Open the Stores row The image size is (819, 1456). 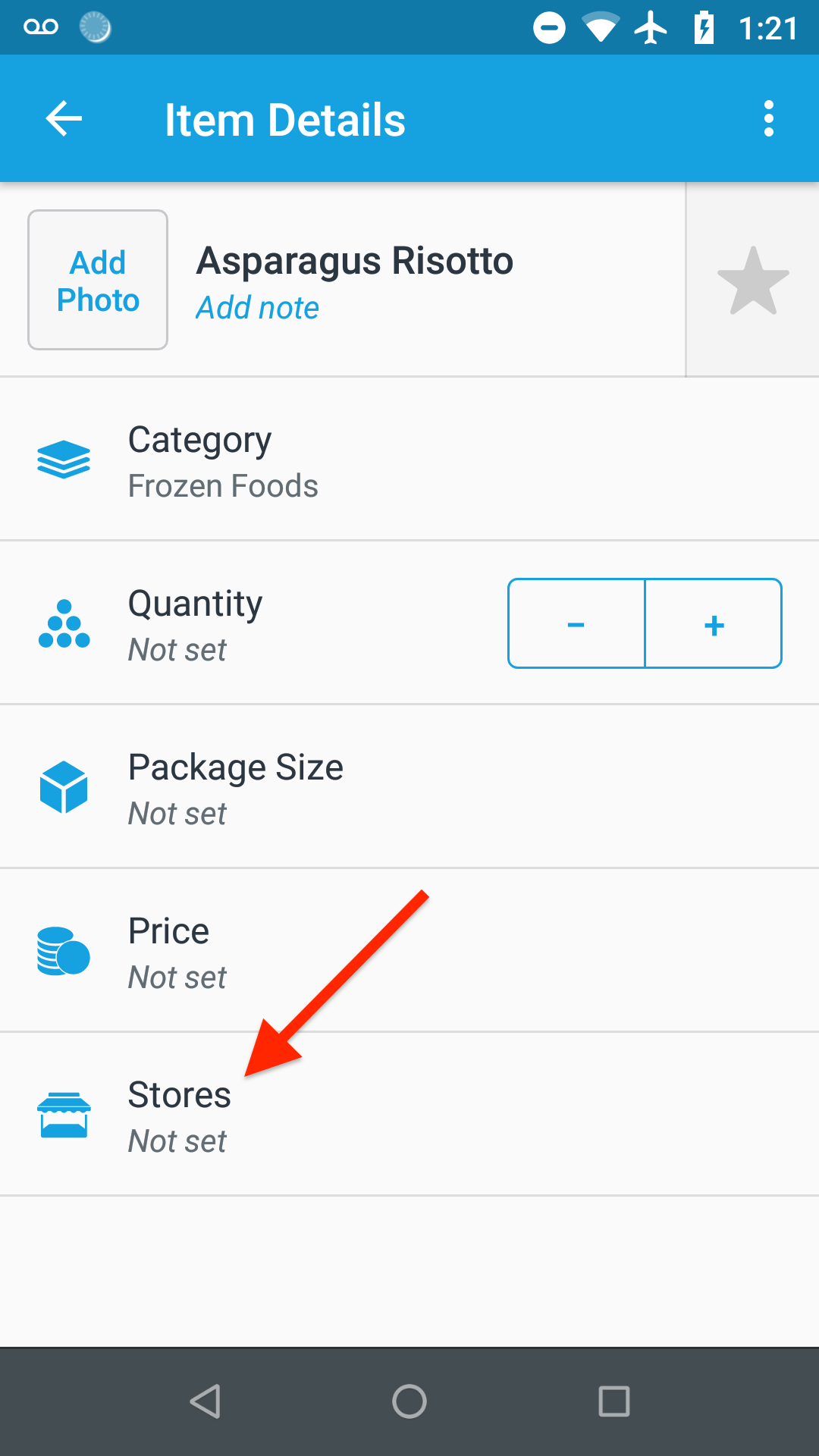click(x=409, y=1115)
